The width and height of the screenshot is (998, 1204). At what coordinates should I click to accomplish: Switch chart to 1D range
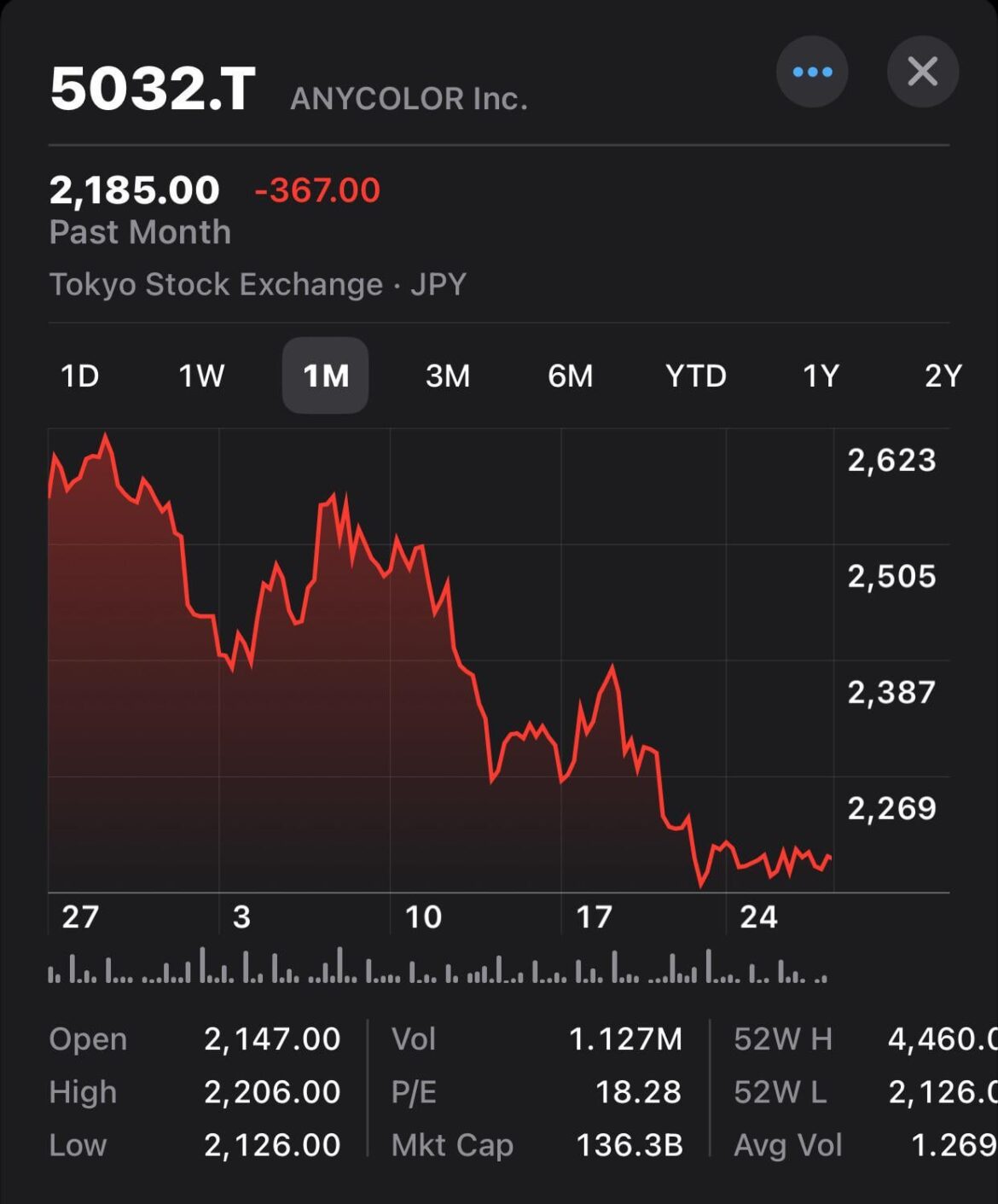[x=80, y=375]
